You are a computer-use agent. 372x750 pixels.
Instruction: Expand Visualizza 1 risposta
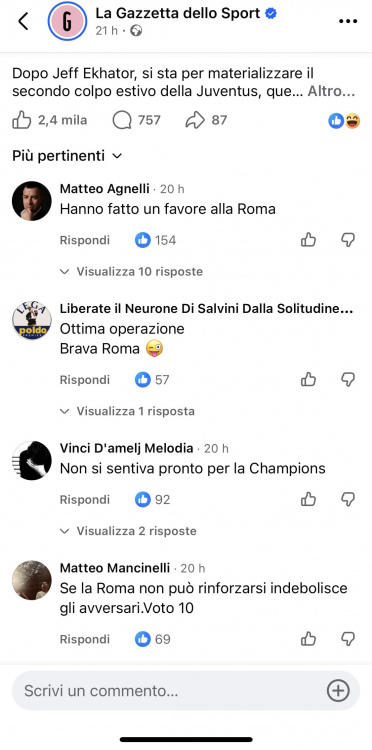127,411
